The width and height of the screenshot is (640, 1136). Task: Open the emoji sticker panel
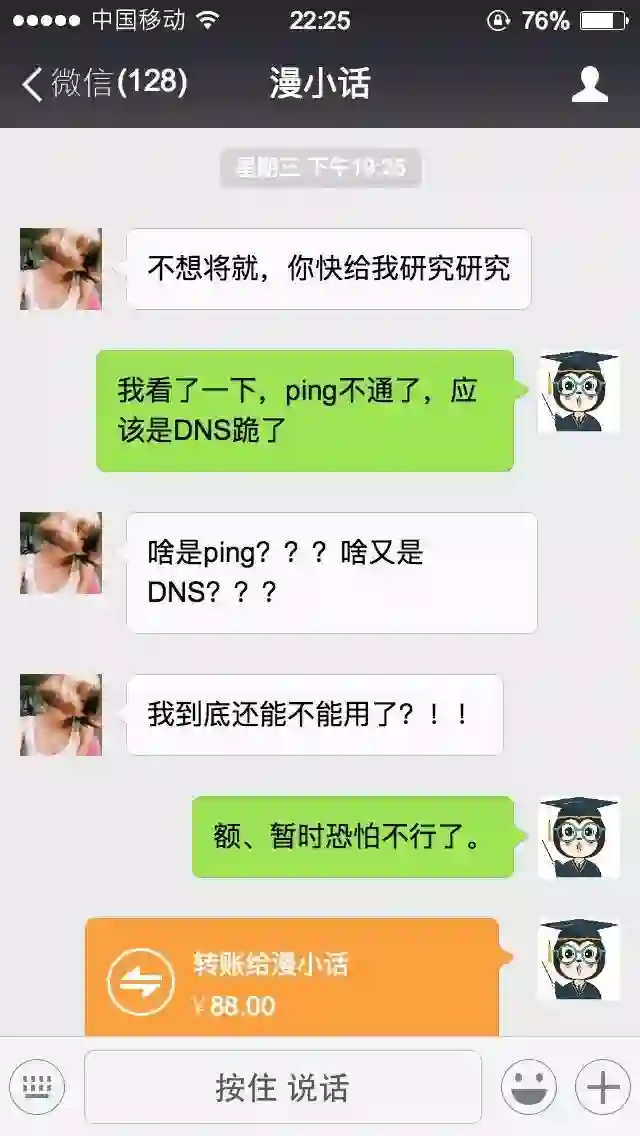[528, 1086]
